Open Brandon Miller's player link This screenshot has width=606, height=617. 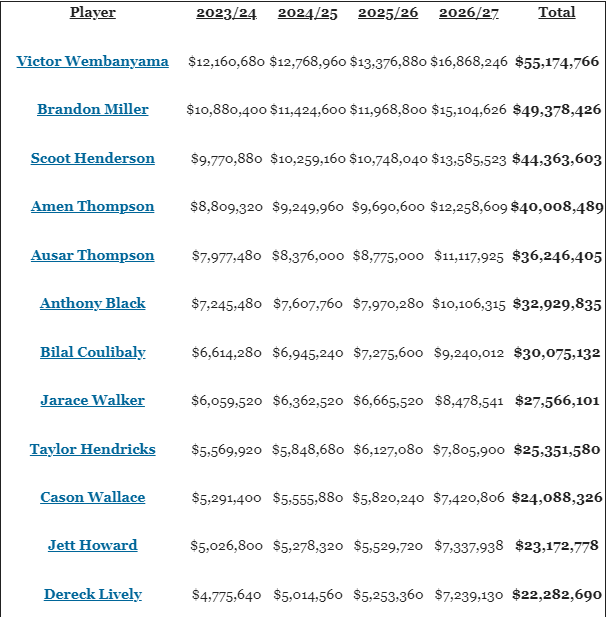point(93,109)
